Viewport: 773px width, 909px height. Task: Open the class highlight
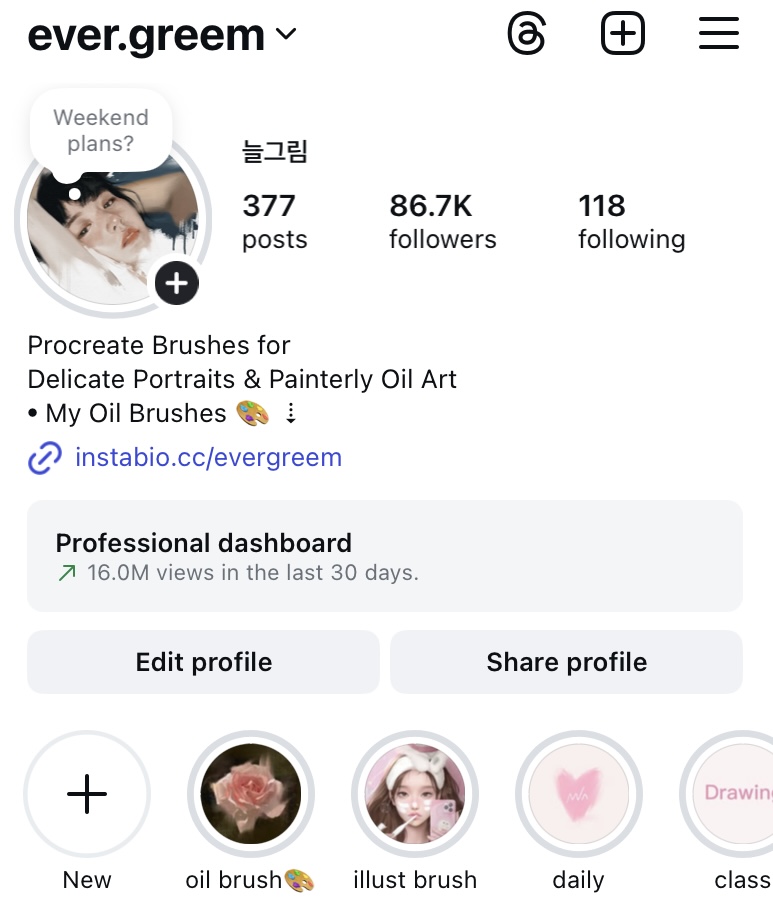click(x=737, y=795)
